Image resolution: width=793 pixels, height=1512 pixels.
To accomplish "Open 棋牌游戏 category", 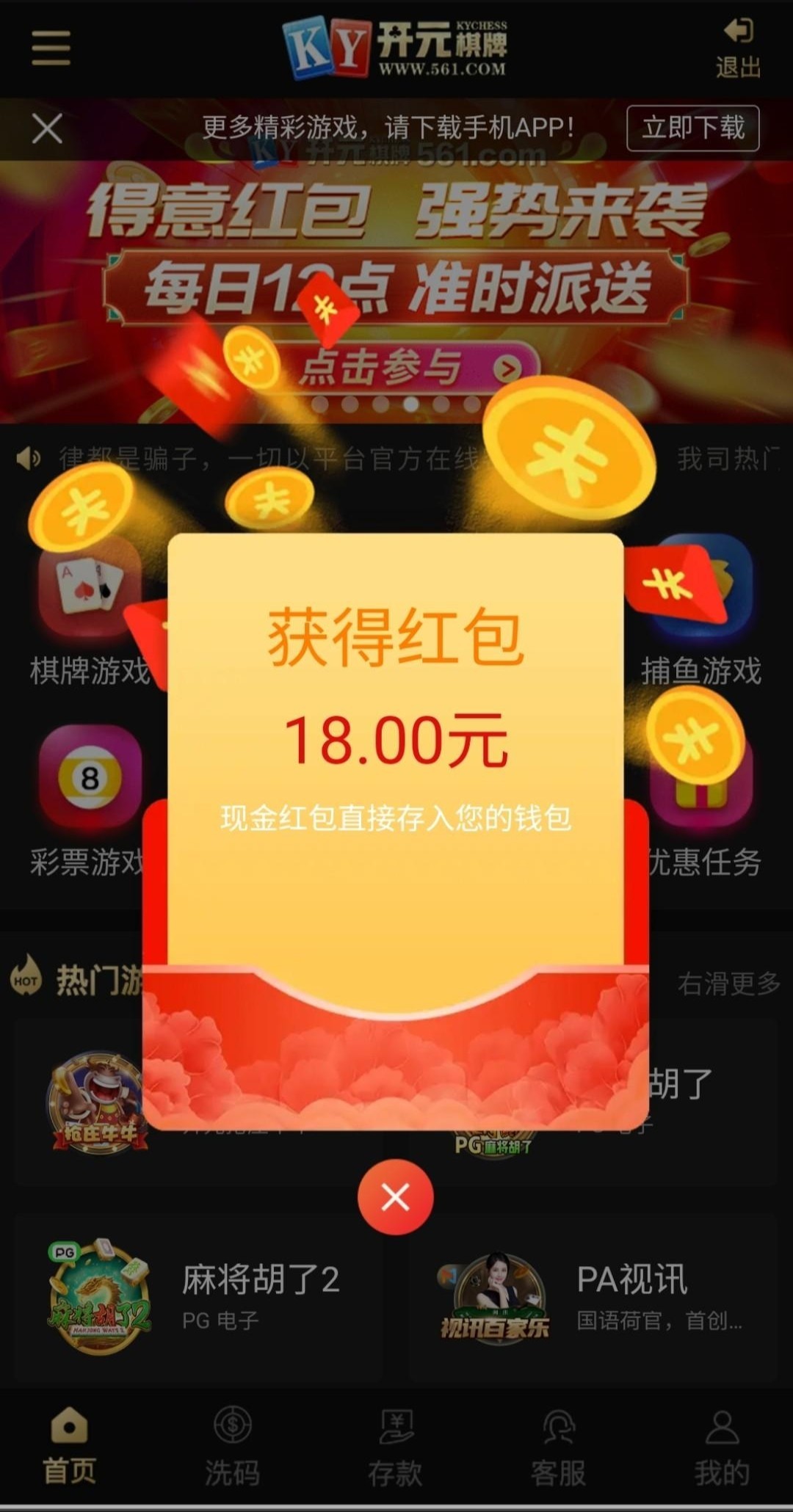I will coord(88,613).
